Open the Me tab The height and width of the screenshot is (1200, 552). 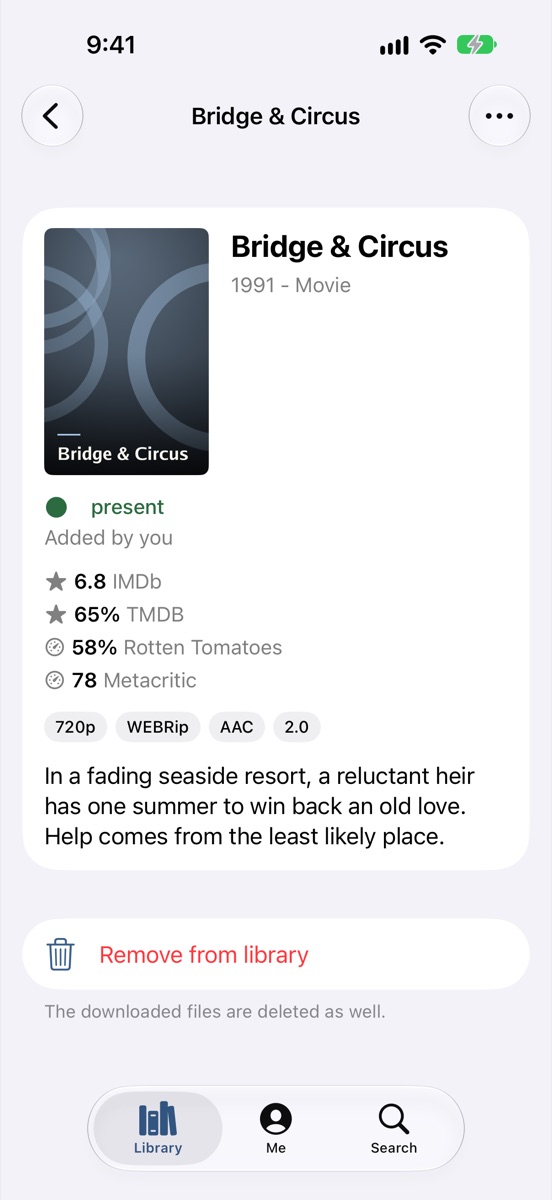276,1128
